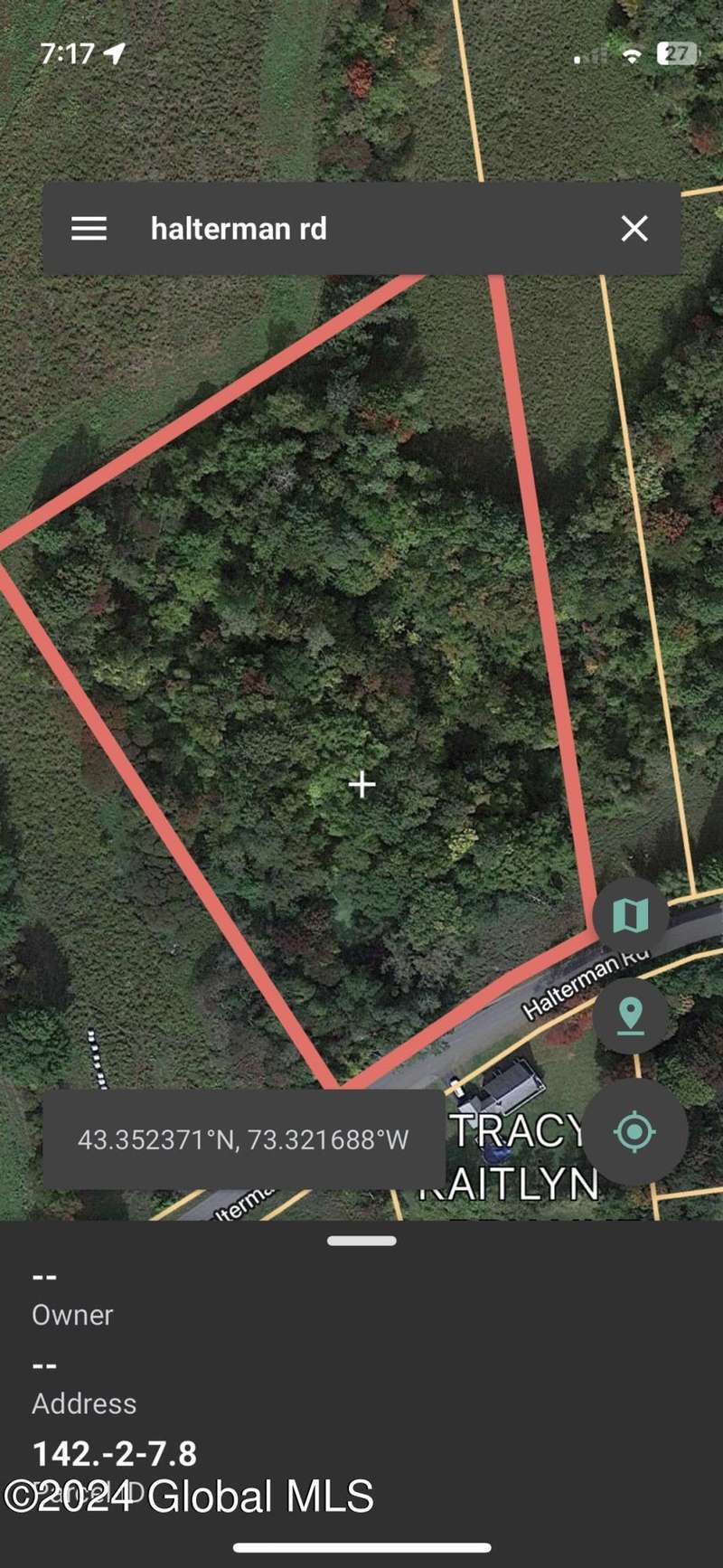Clear the search text
Screen dimensions: 723x1568
[x=634, y=229]
